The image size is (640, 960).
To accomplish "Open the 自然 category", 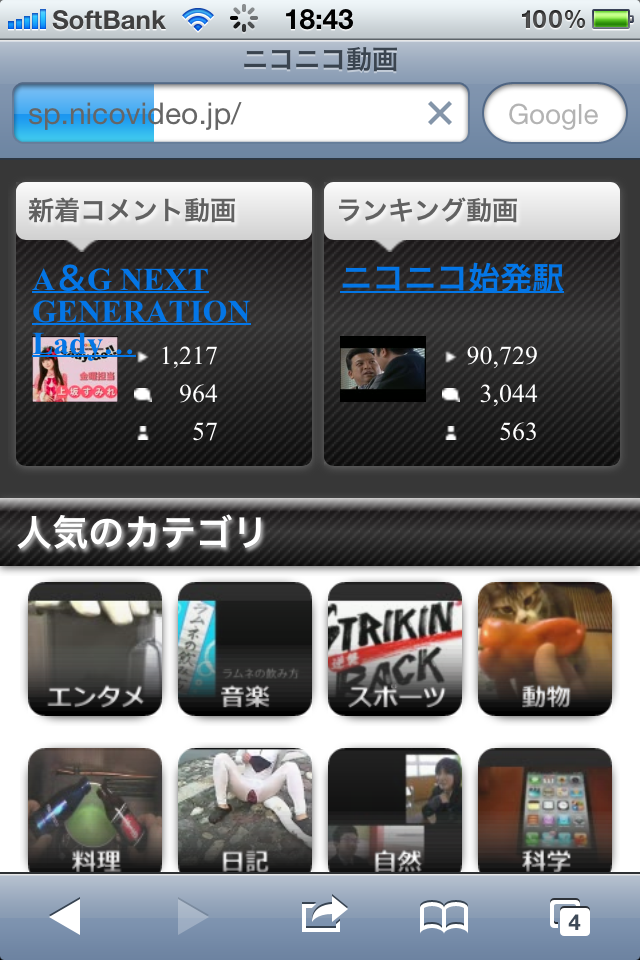I will click(395, 812).
